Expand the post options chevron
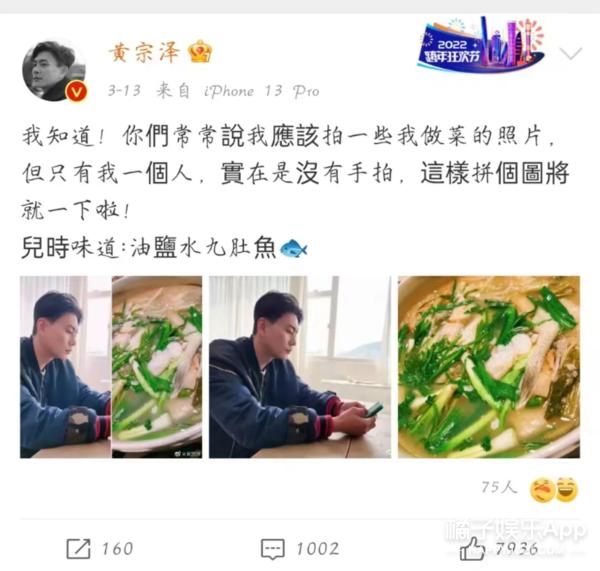 coord(569,52)
